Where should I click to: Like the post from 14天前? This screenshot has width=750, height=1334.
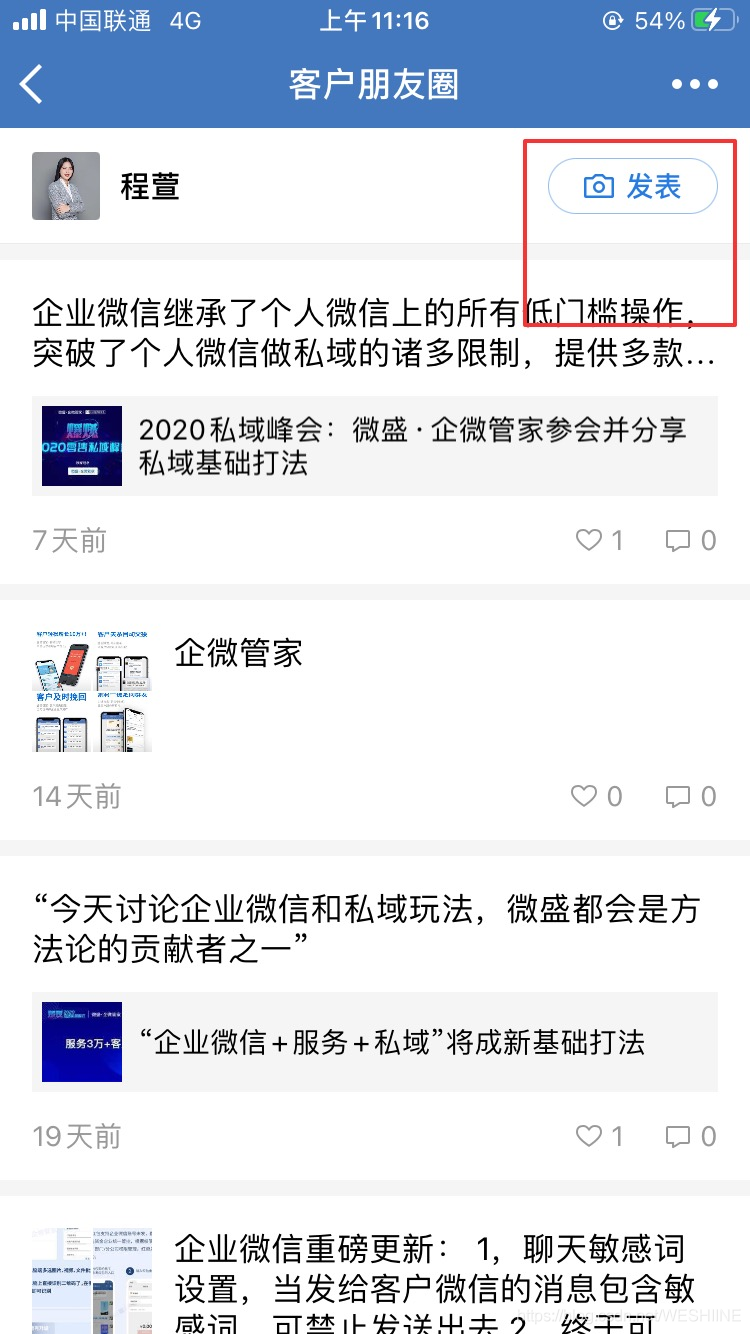[x=595, y=796]
